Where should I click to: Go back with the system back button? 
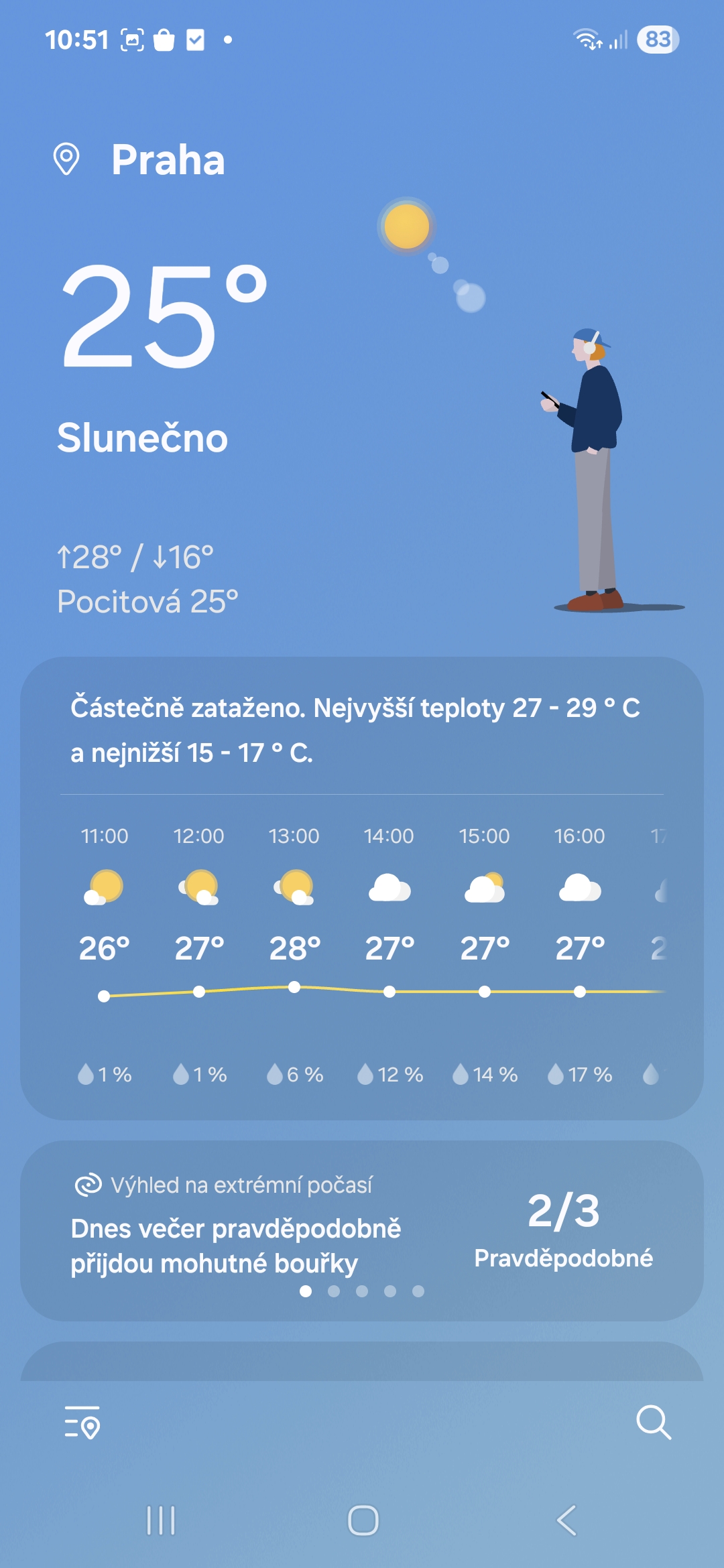point(566,1520)
